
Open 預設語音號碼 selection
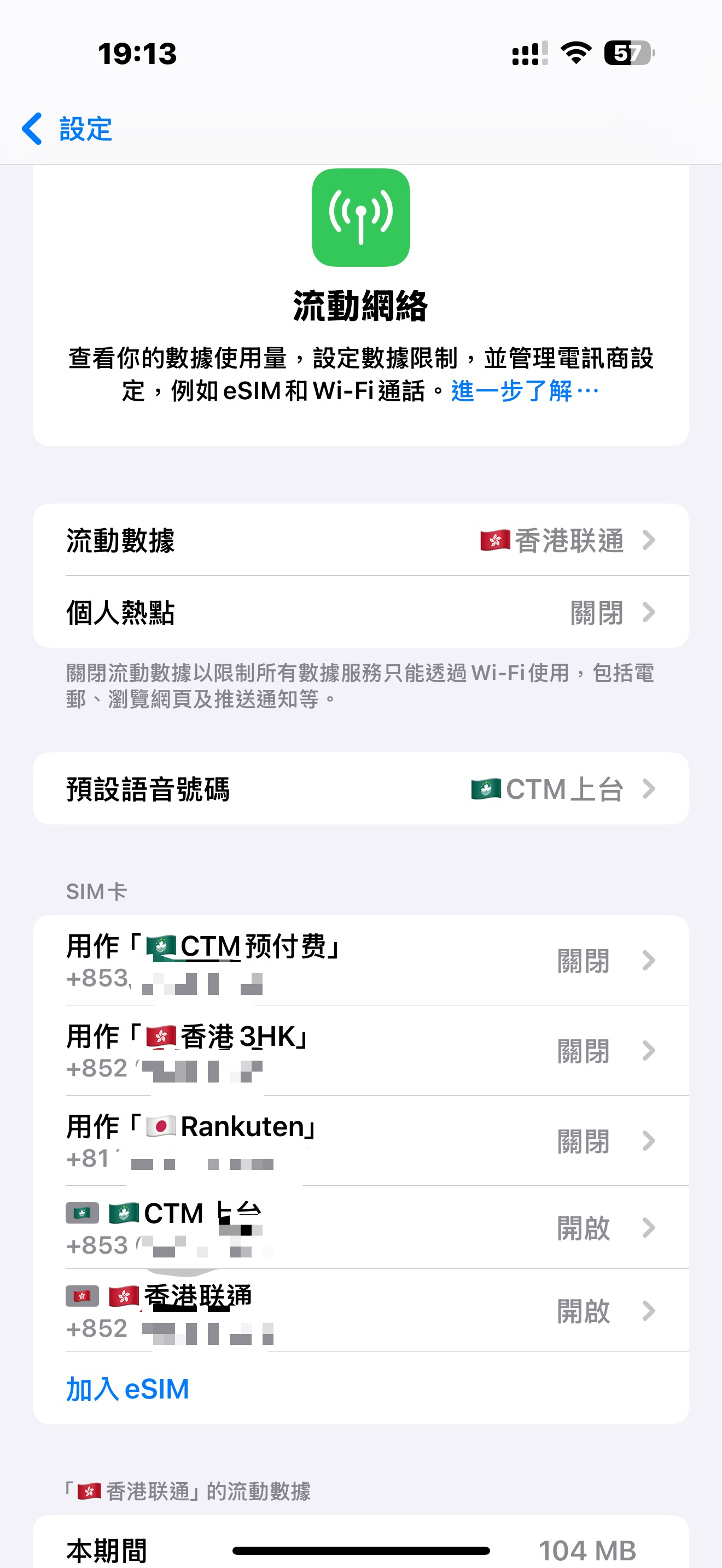(x=360, y=789)
